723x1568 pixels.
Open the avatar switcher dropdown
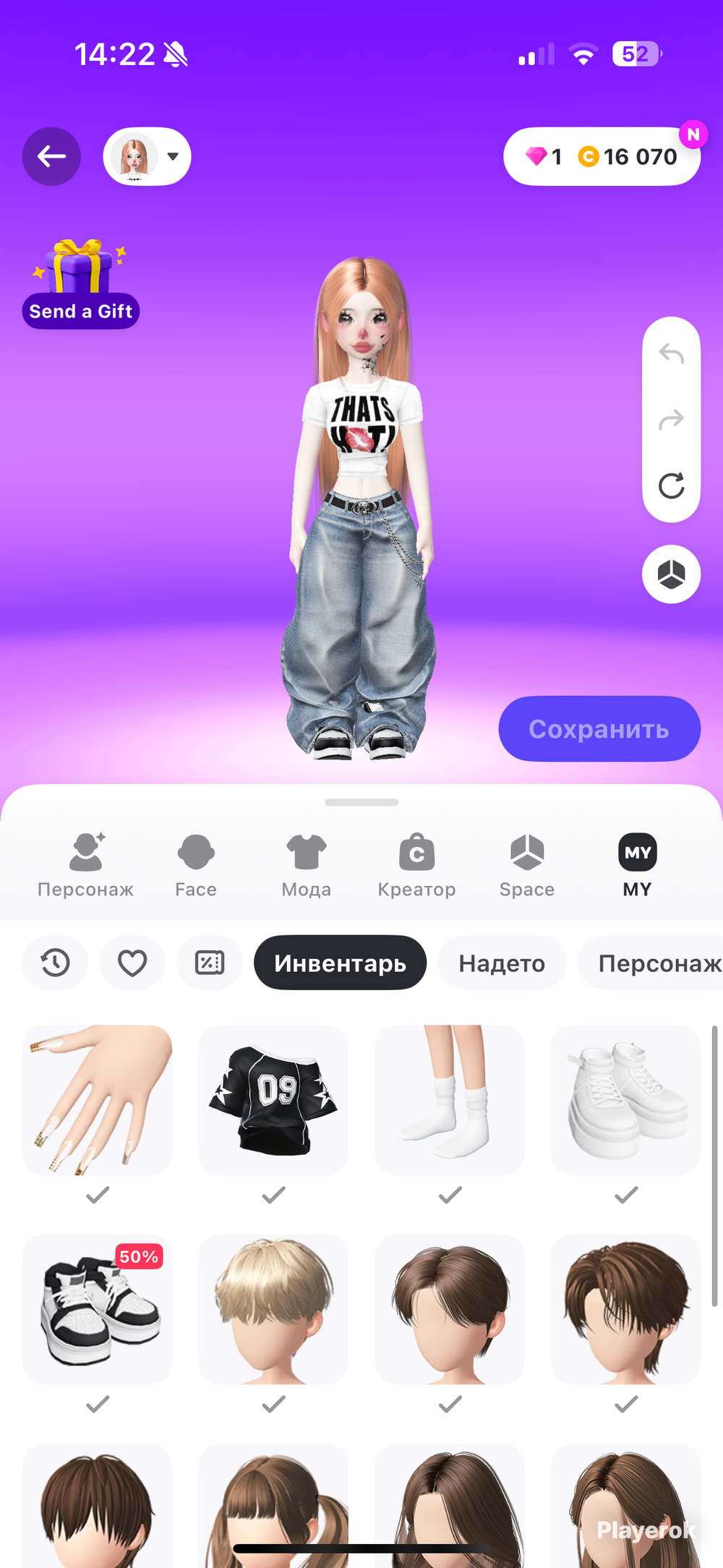pyautogui.click(x=147, y=156)
